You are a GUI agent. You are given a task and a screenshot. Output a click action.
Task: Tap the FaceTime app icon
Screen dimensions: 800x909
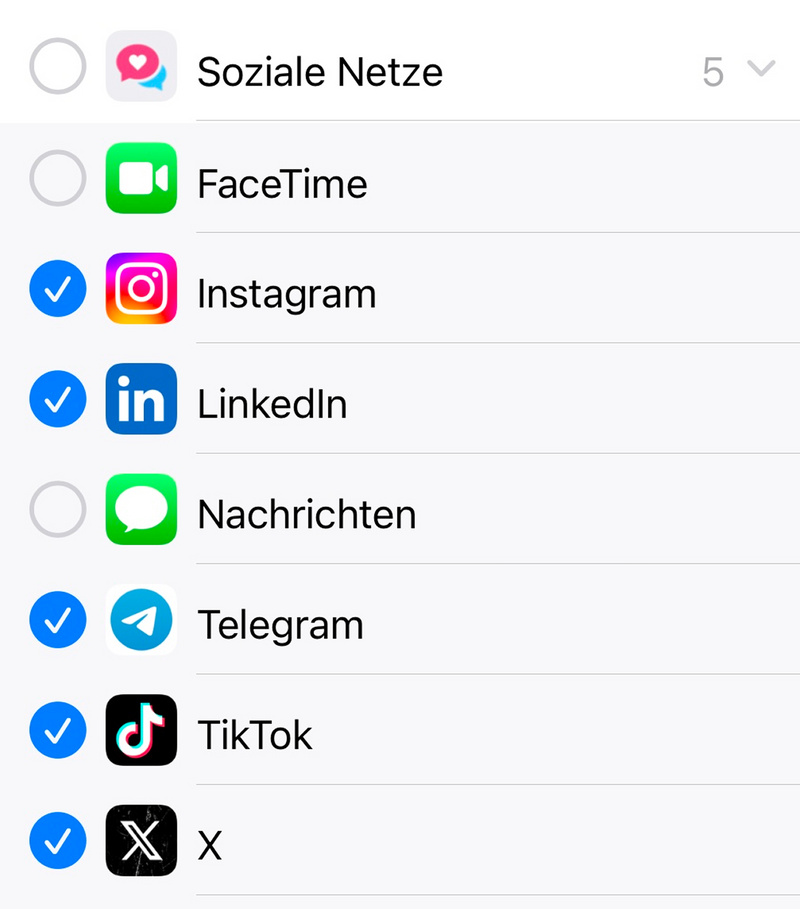tap(141, 178)
